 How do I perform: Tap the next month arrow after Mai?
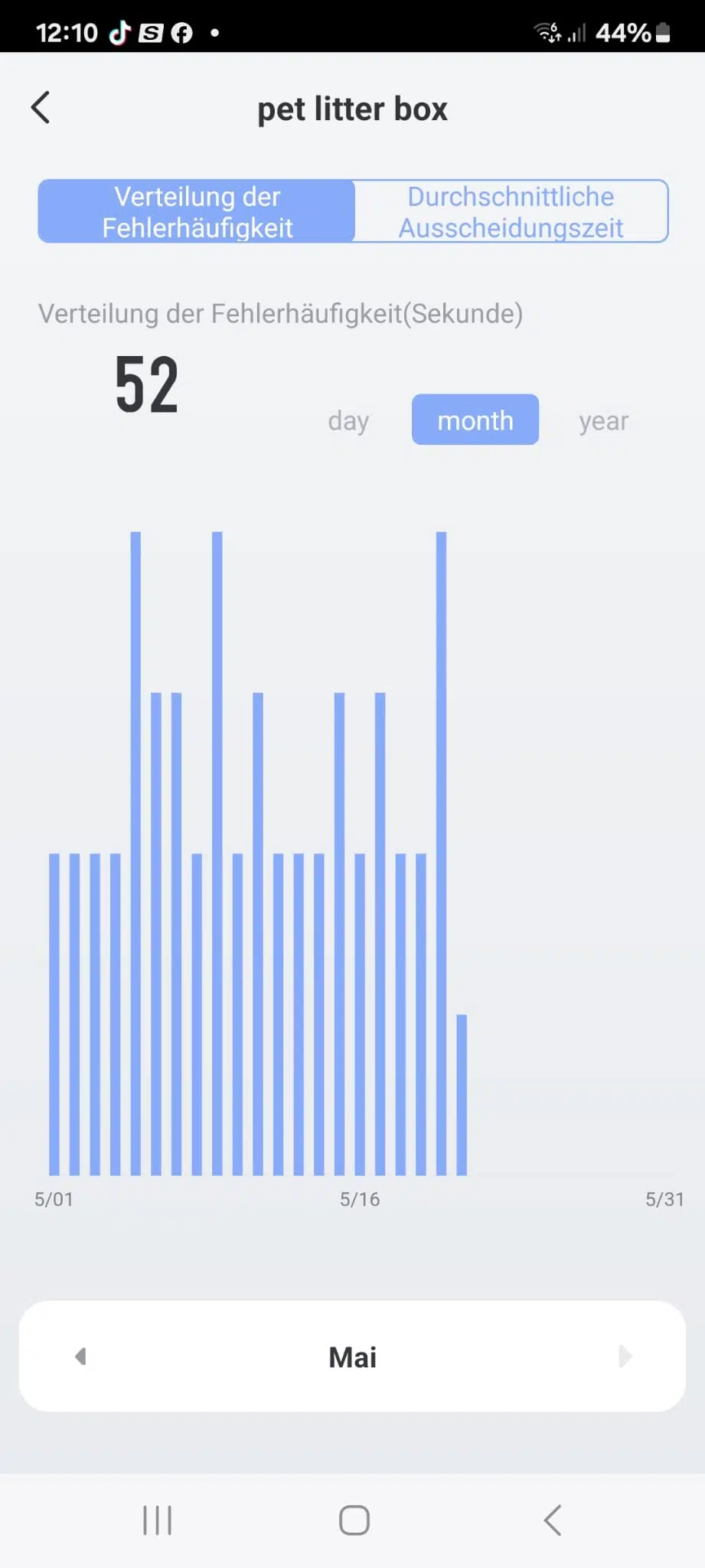[625, 1357]
